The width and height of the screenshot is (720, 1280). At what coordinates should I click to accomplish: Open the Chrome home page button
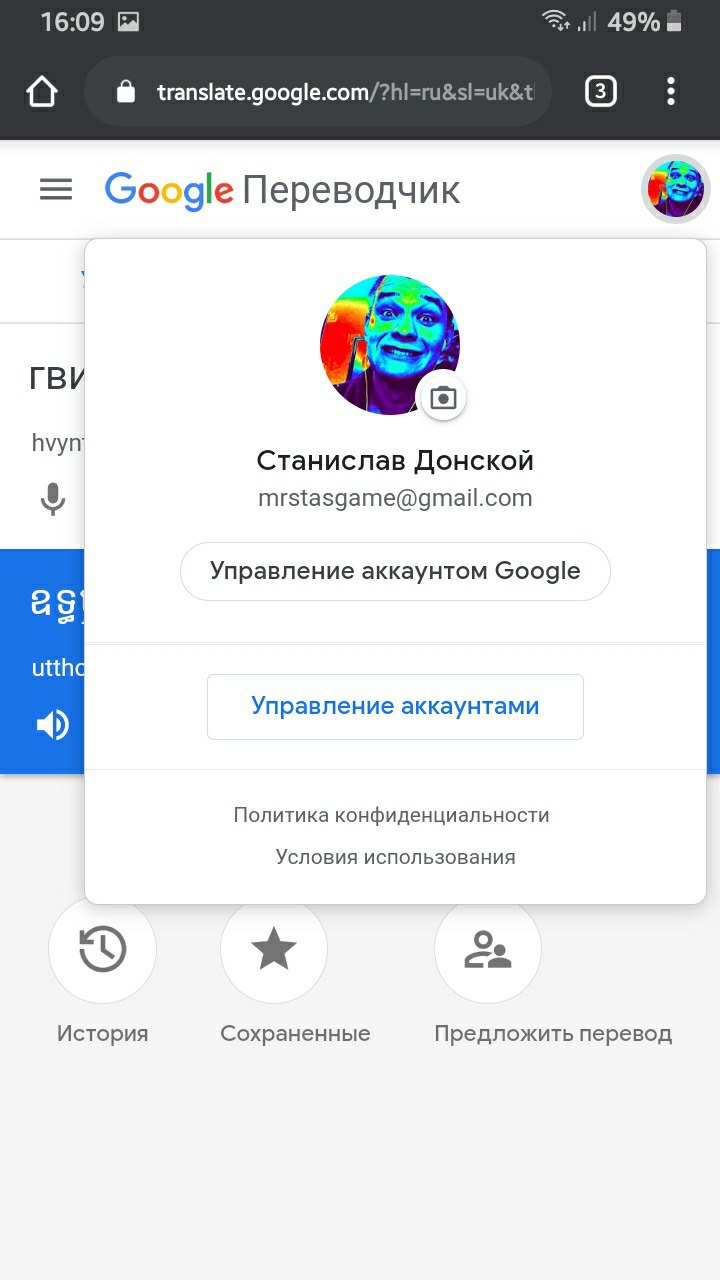point(42,93)
